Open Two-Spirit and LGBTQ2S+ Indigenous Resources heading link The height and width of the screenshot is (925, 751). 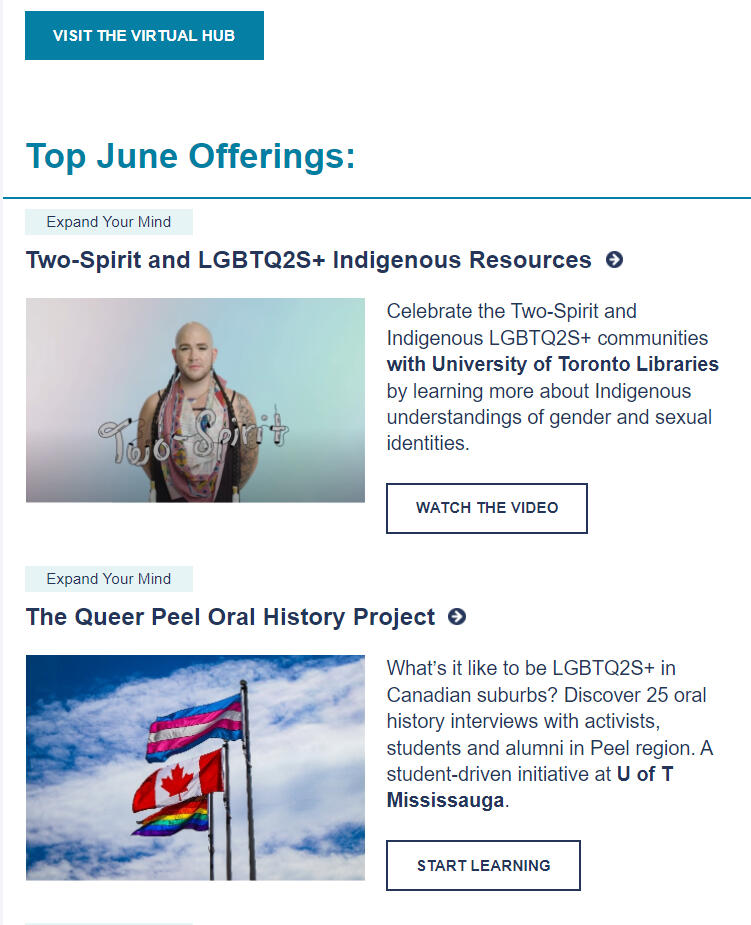coord(309,260)
